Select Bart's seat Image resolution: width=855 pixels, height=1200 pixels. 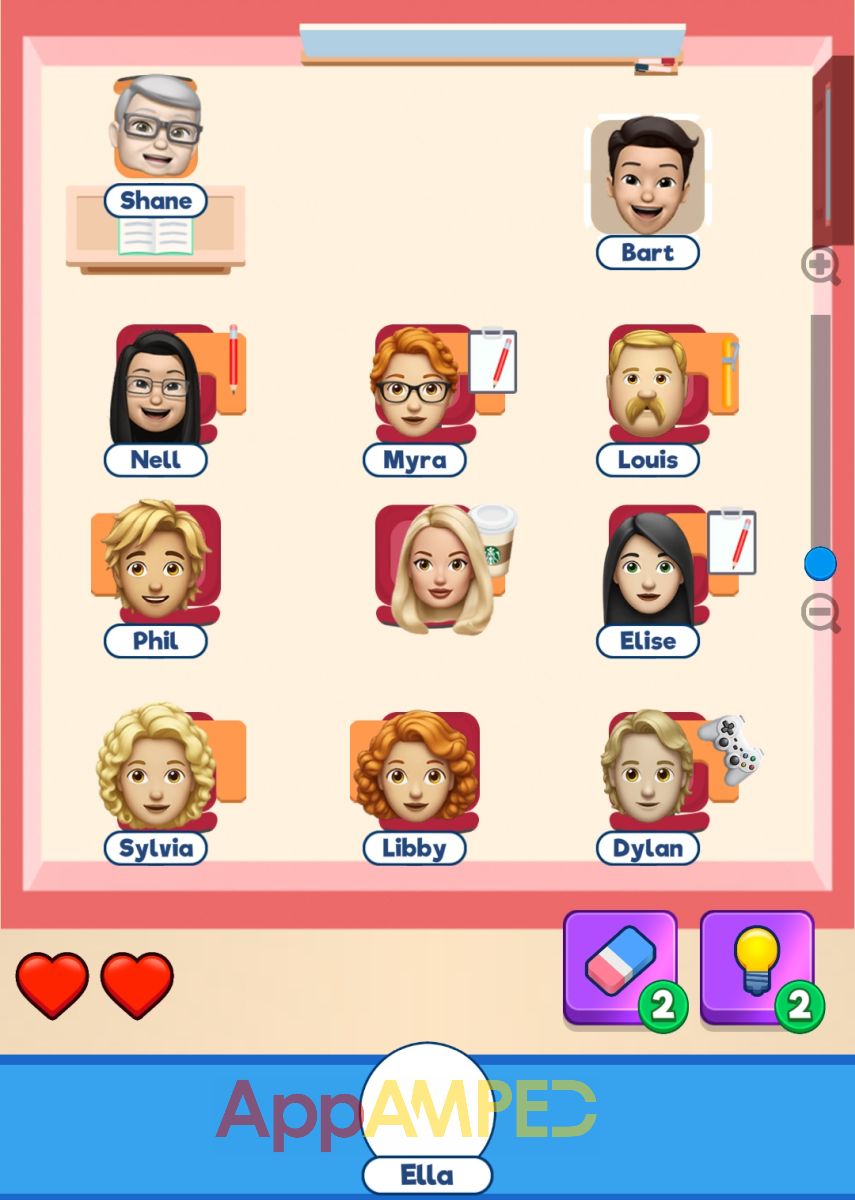pyautogui.click(x=647, y=178)
